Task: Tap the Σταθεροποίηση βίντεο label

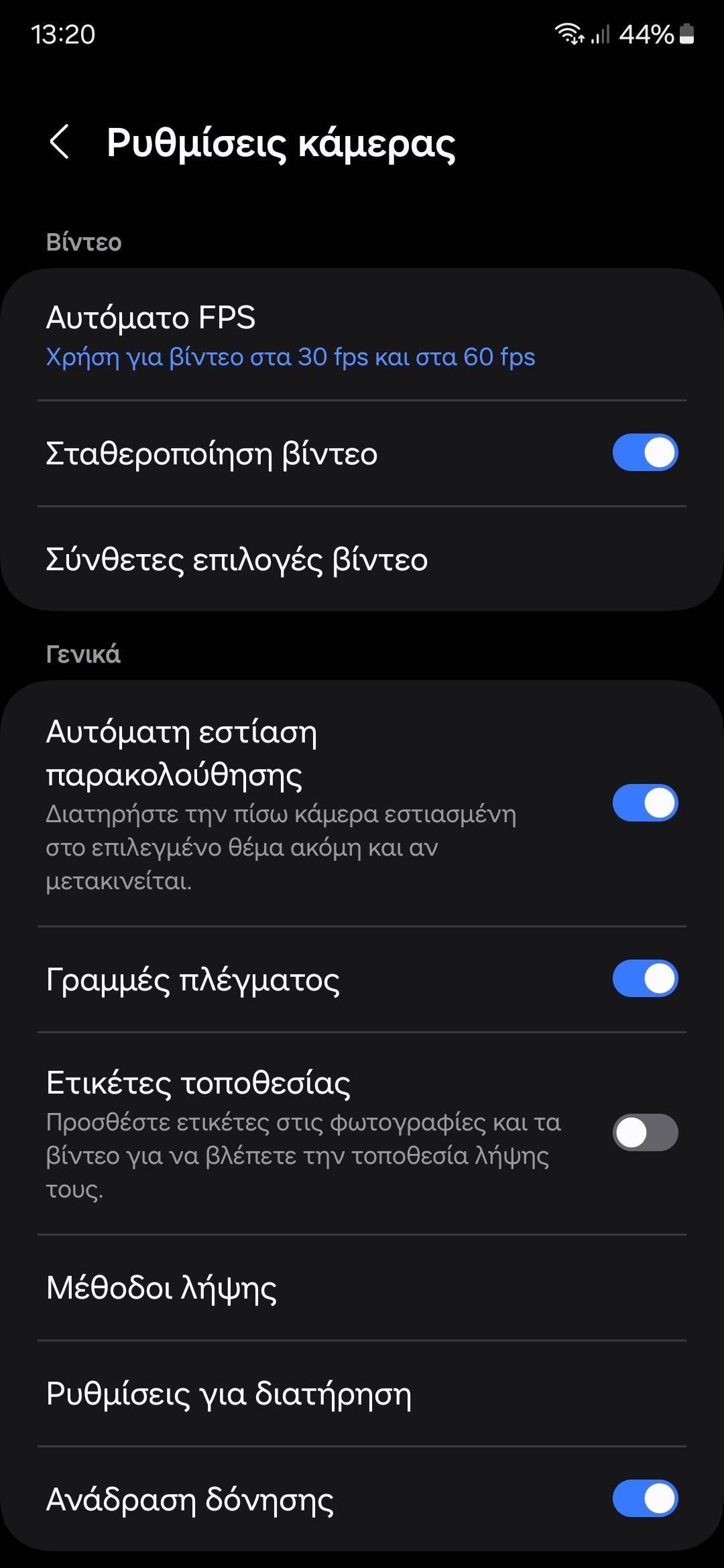Action: tap(213, 452)
